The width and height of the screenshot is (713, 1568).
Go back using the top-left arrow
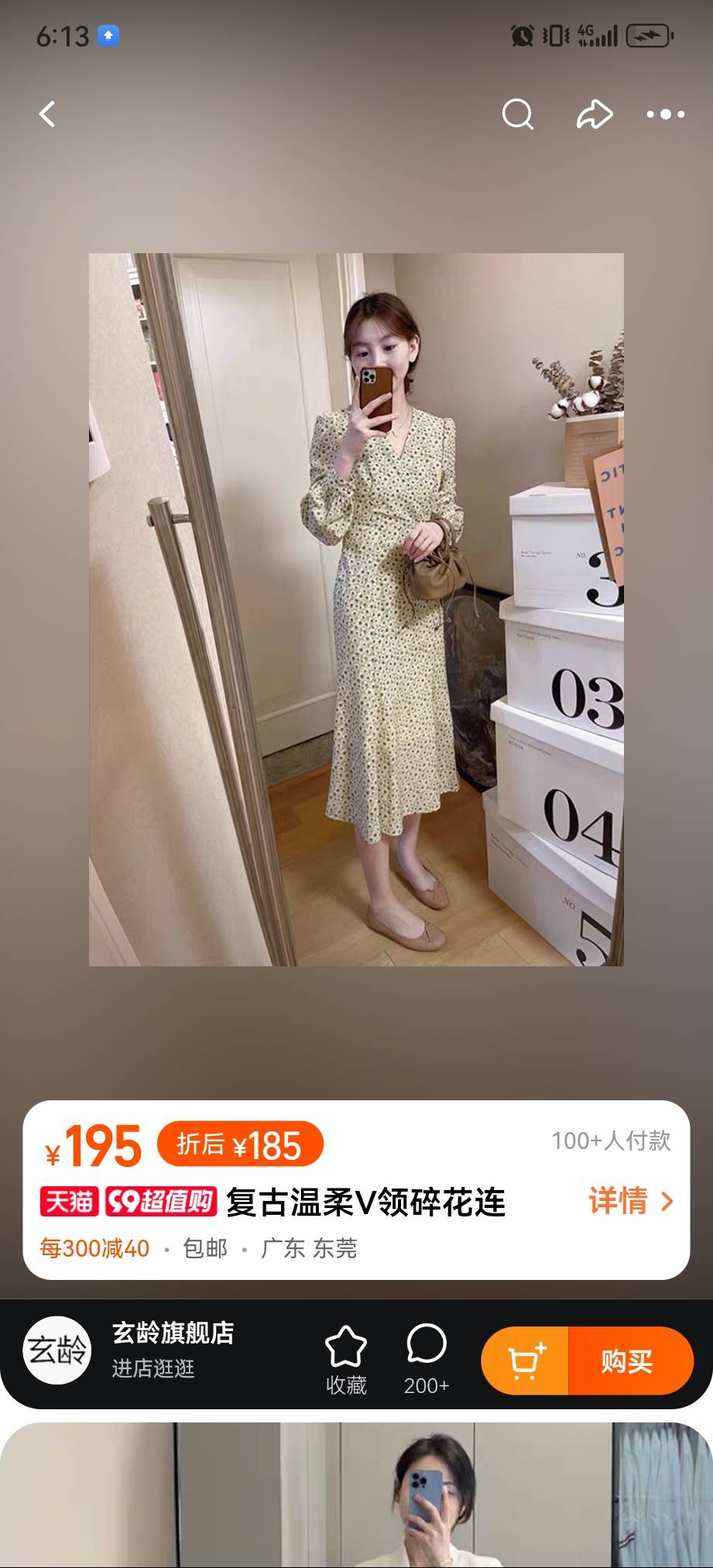(48, 115)
